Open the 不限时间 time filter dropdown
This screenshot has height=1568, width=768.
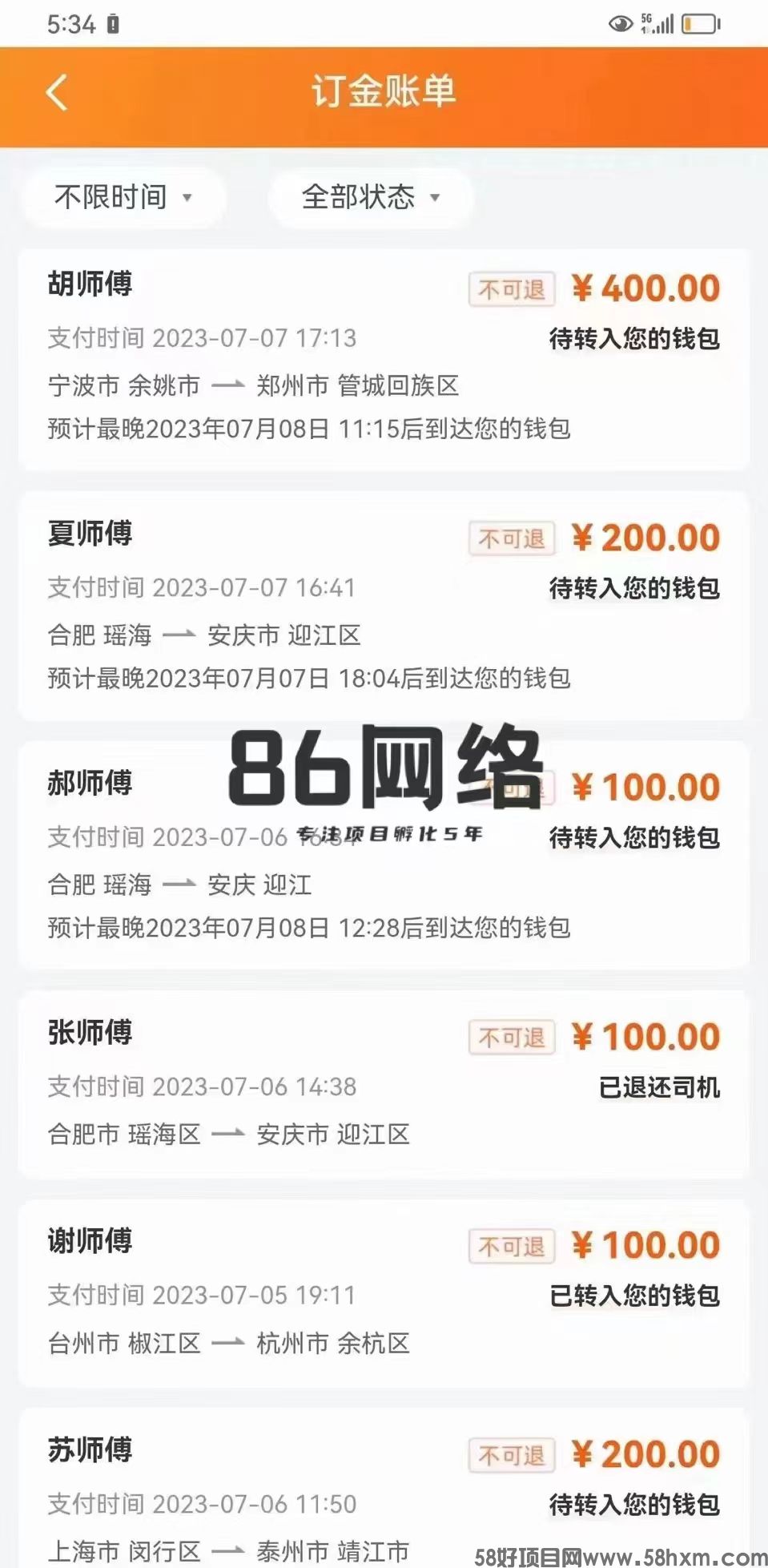point(124,197)
